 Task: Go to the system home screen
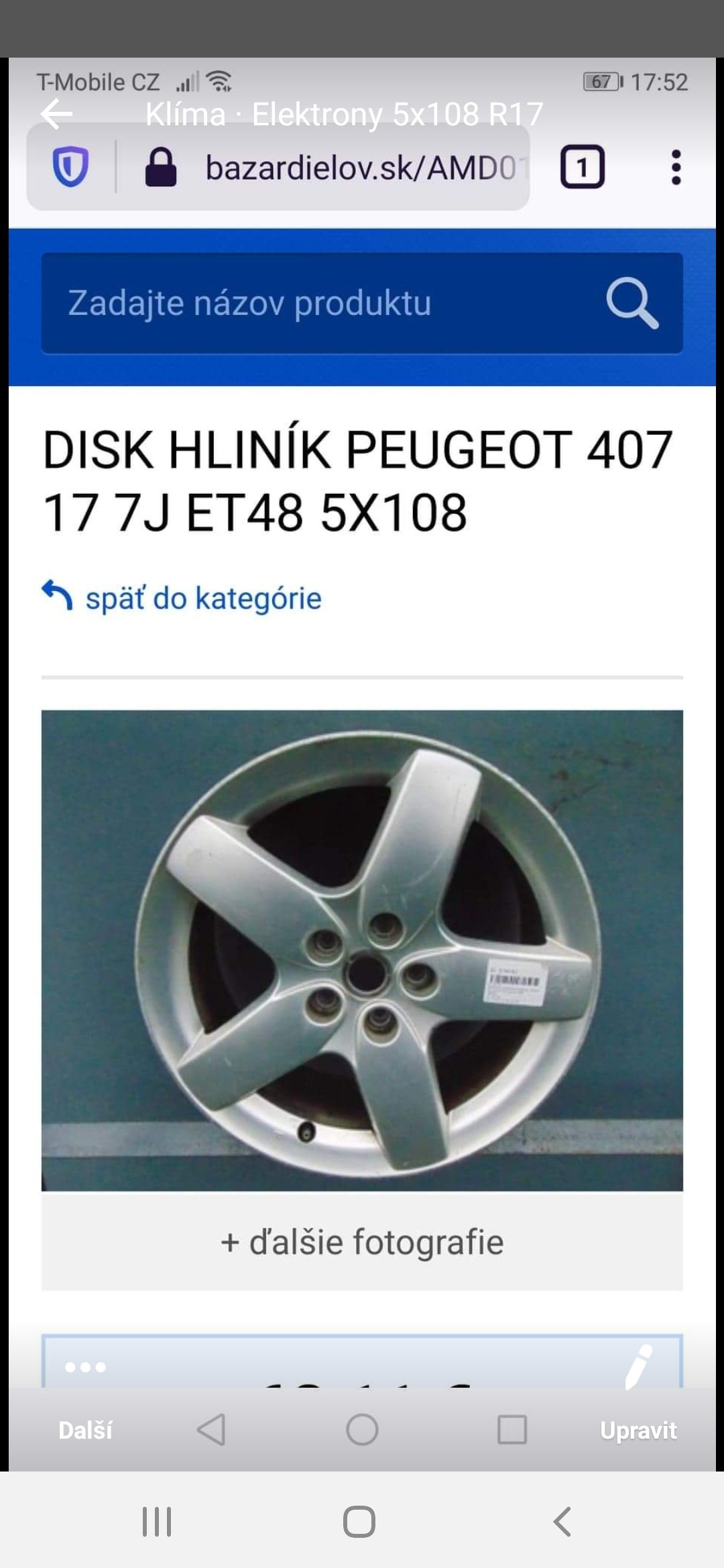coord(359,1521)
